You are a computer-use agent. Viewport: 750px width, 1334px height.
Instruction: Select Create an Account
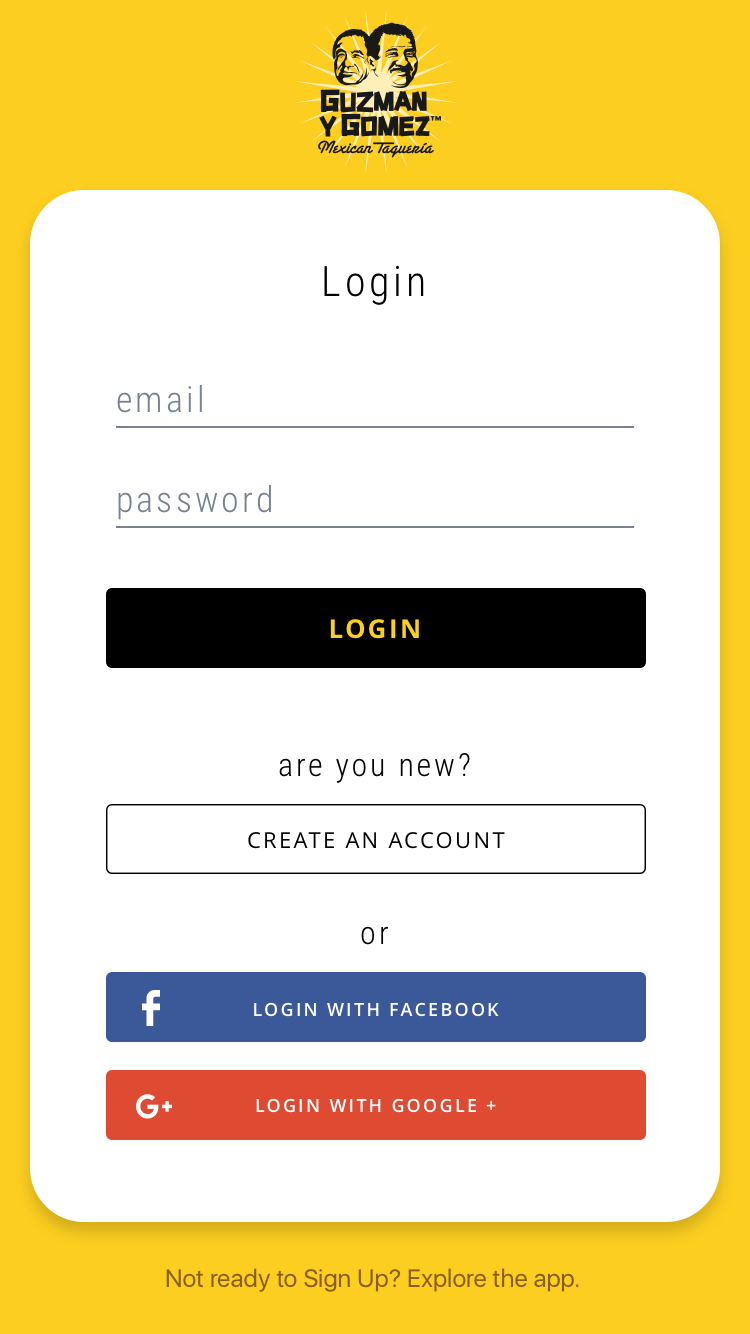pyautogui.click(x=376, y=839)
